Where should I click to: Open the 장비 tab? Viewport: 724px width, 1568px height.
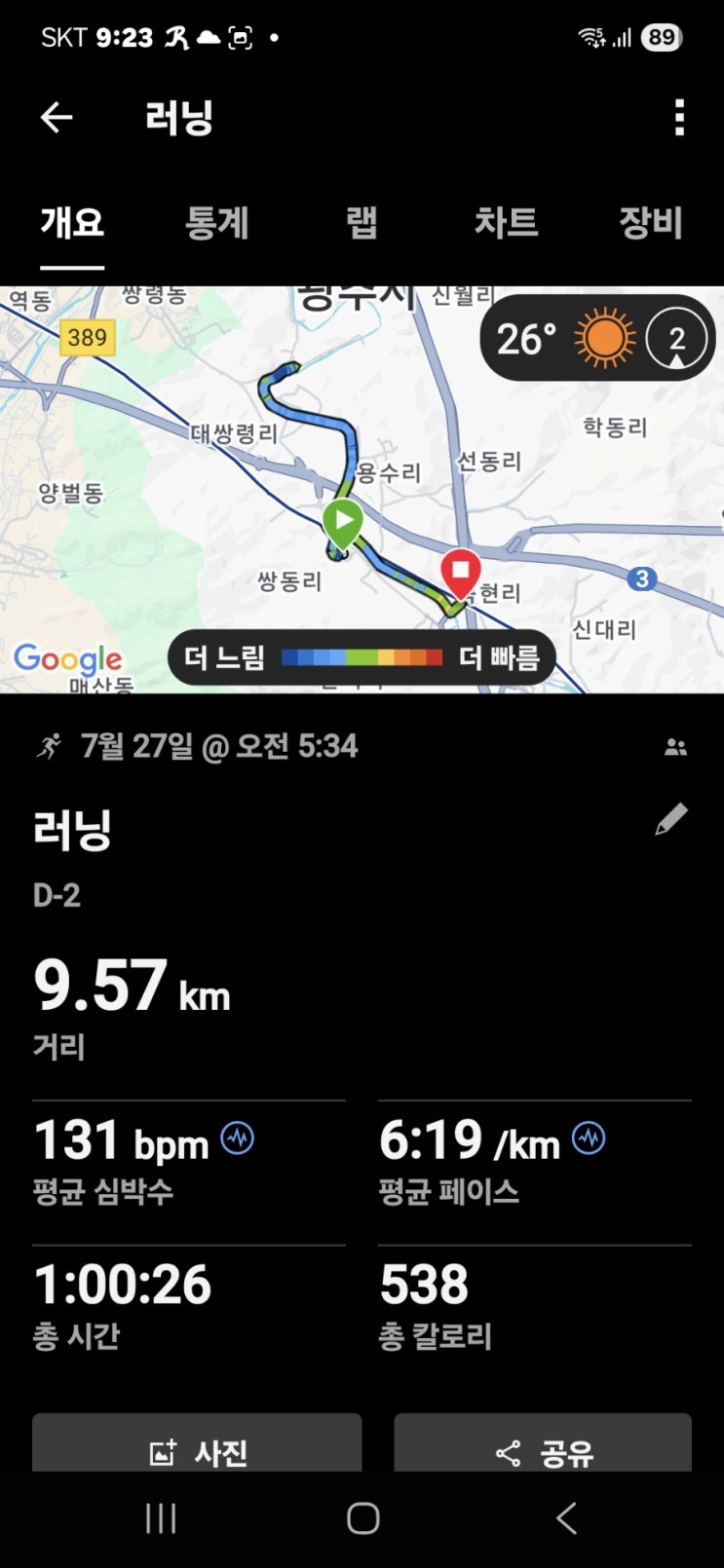(650, 223)
